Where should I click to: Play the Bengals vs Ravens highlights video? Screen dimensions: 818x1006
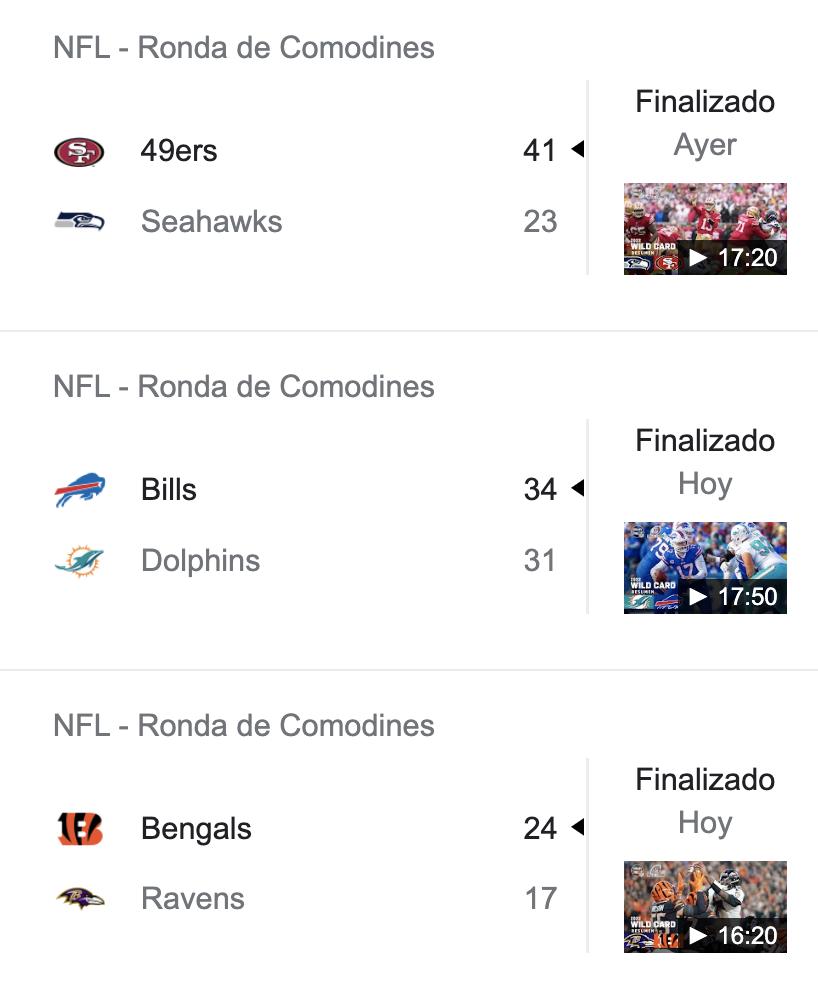[x=705, y=907]
